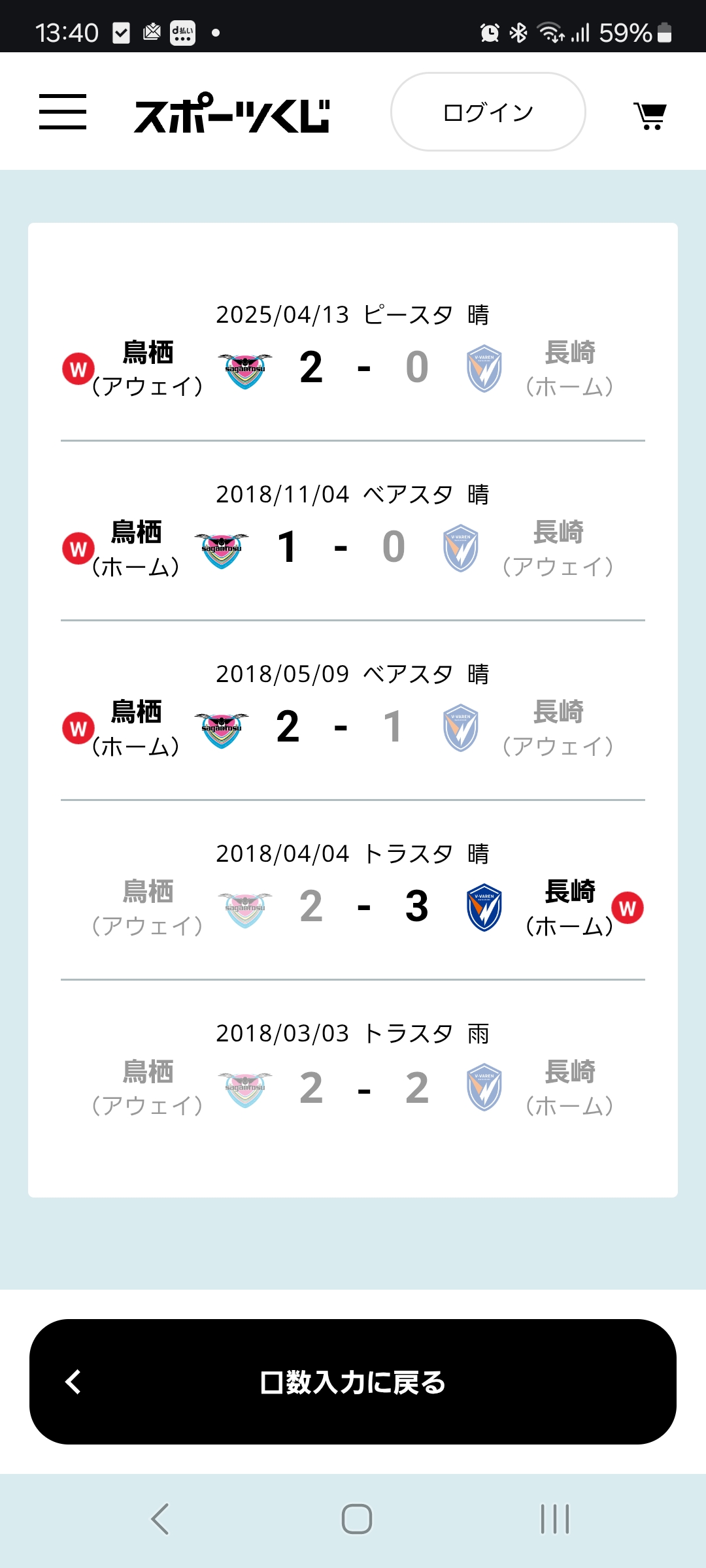The image size is (706, 1568).
Task: Go to the system home screen
Action: [x=357, y=1519]
